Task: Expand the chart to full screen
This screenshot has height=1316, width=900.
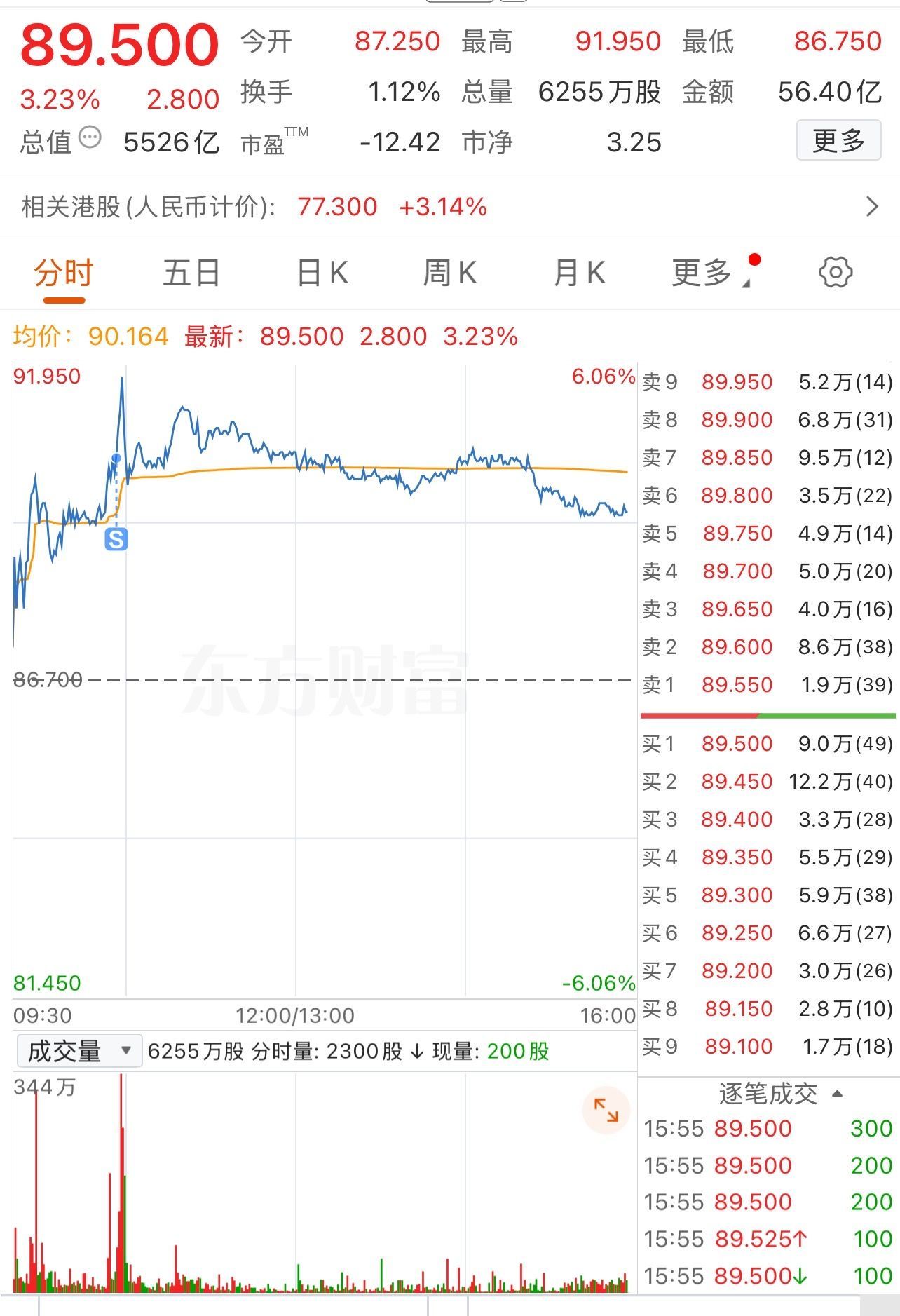Action: 606,1110
